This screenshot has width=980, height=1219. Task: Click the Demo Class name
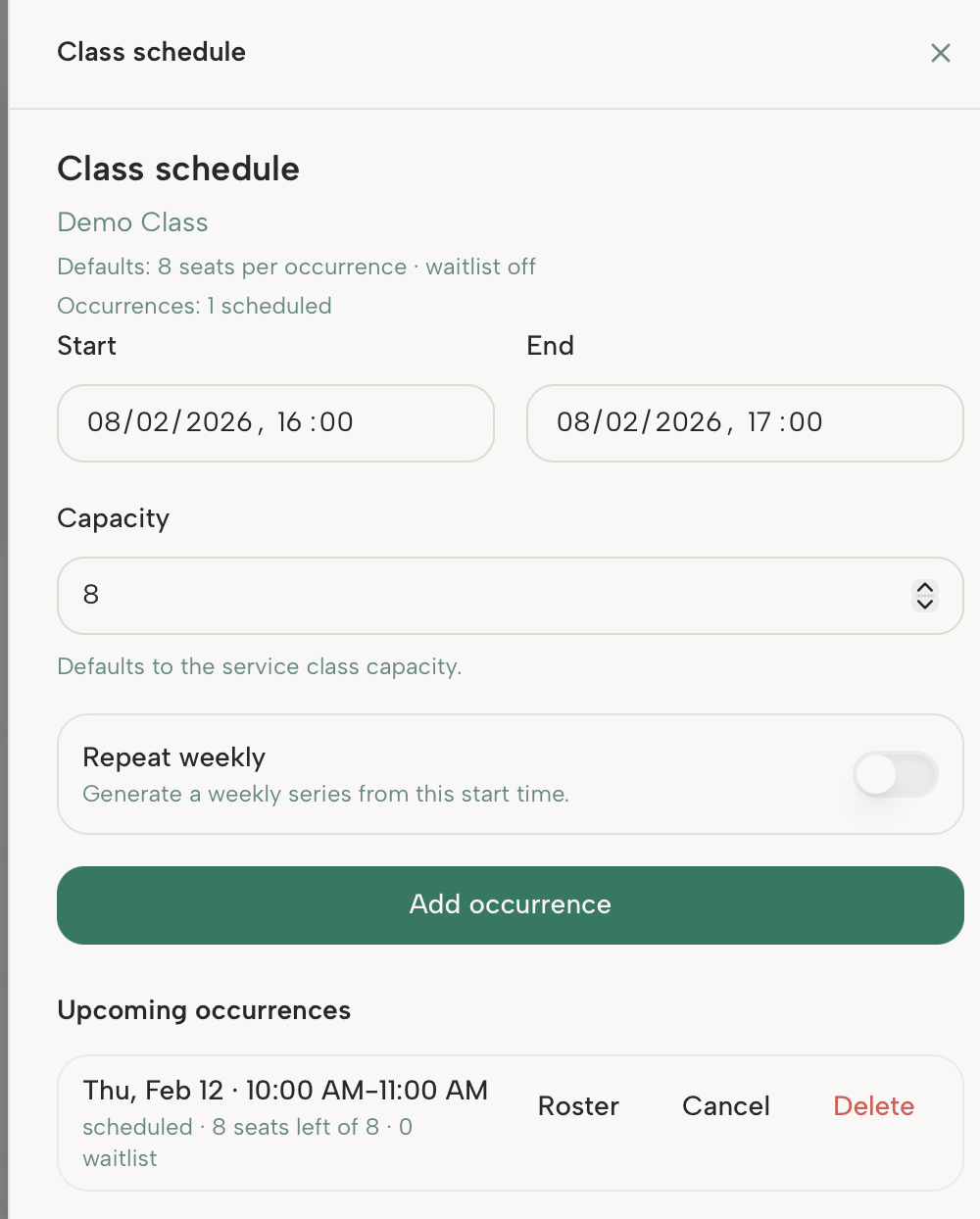(132, 222)
